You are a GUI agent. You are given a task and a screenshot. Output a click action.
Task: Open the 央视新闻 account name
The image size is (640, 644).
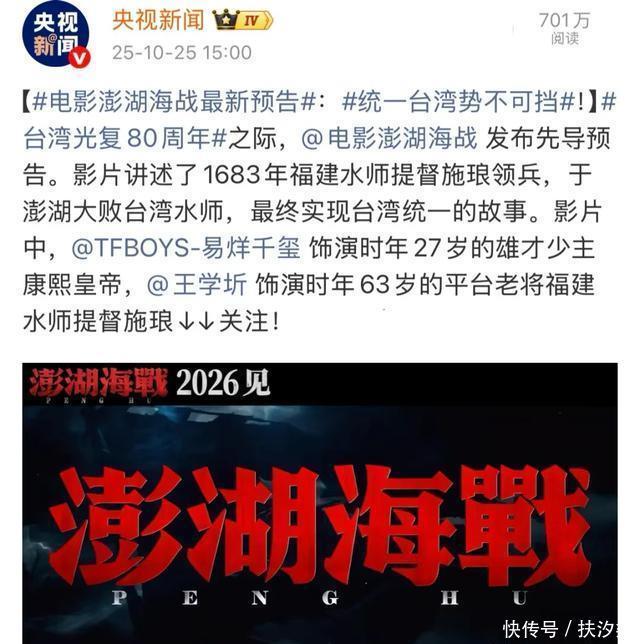(159, 20)
